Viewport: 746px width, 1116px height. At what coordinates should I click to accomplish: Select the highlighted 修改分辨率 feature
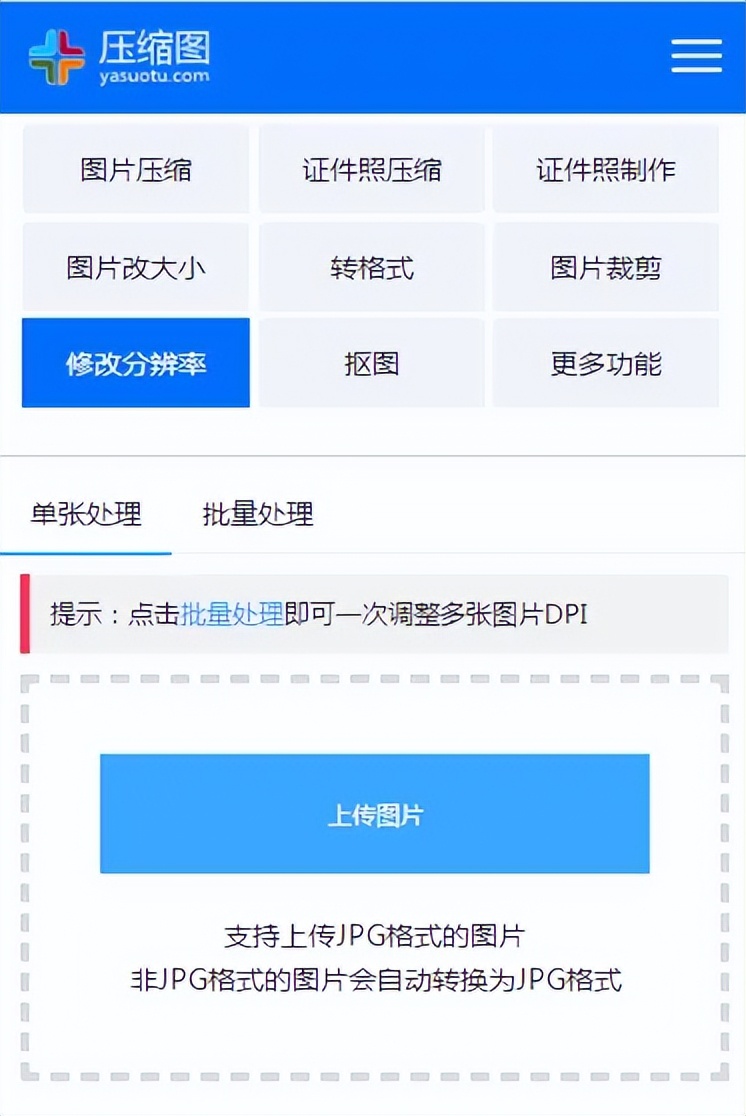135,364
